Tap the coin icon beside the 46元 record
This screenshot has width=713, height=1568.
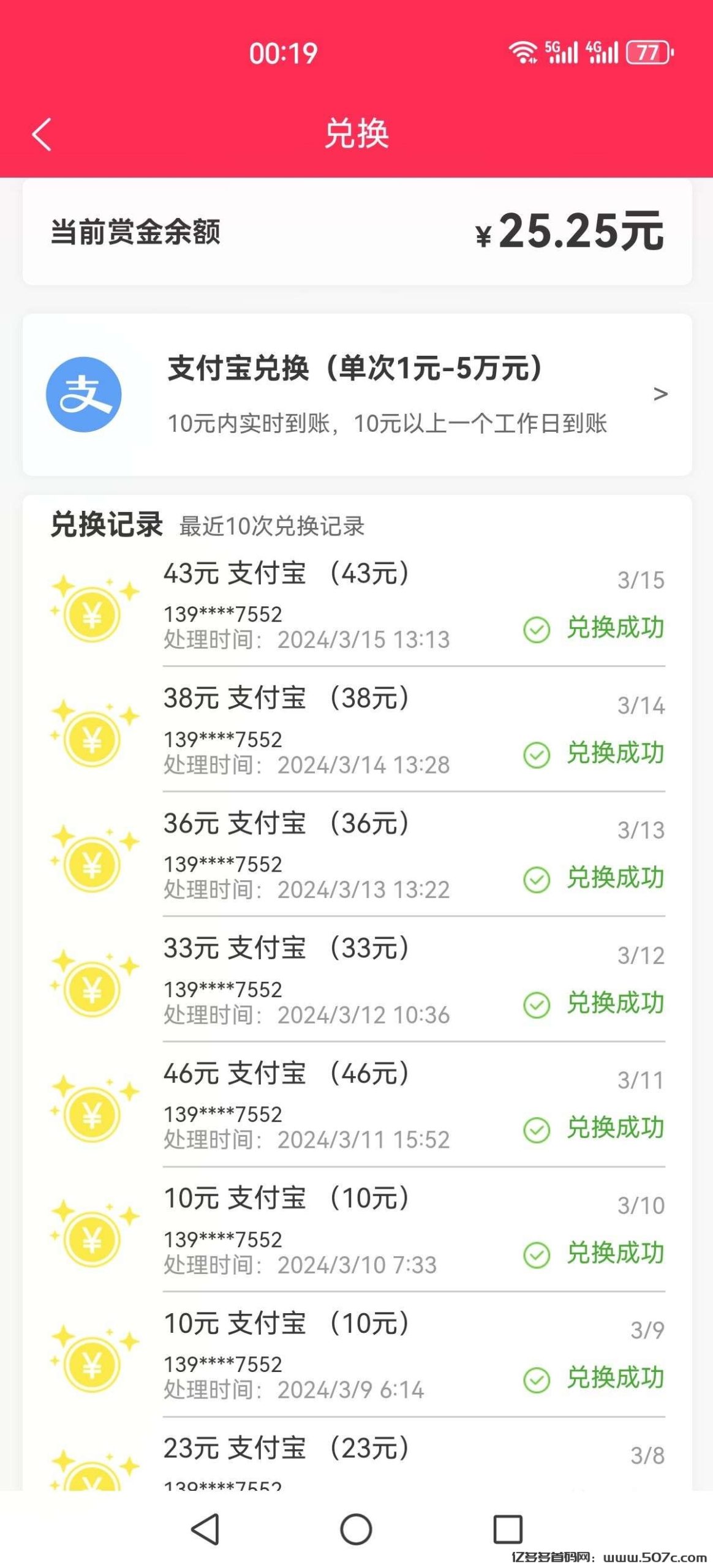tap(93, 1115)
